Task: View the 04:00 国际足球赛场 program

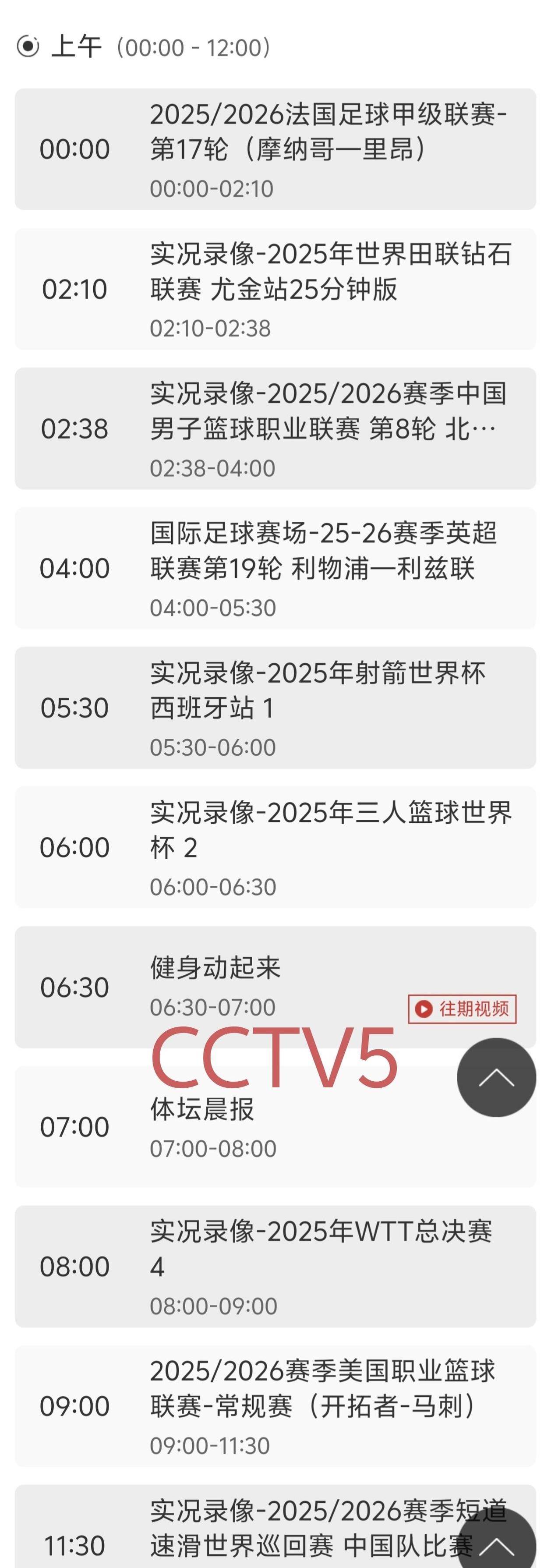Action: tap(275, 568)
